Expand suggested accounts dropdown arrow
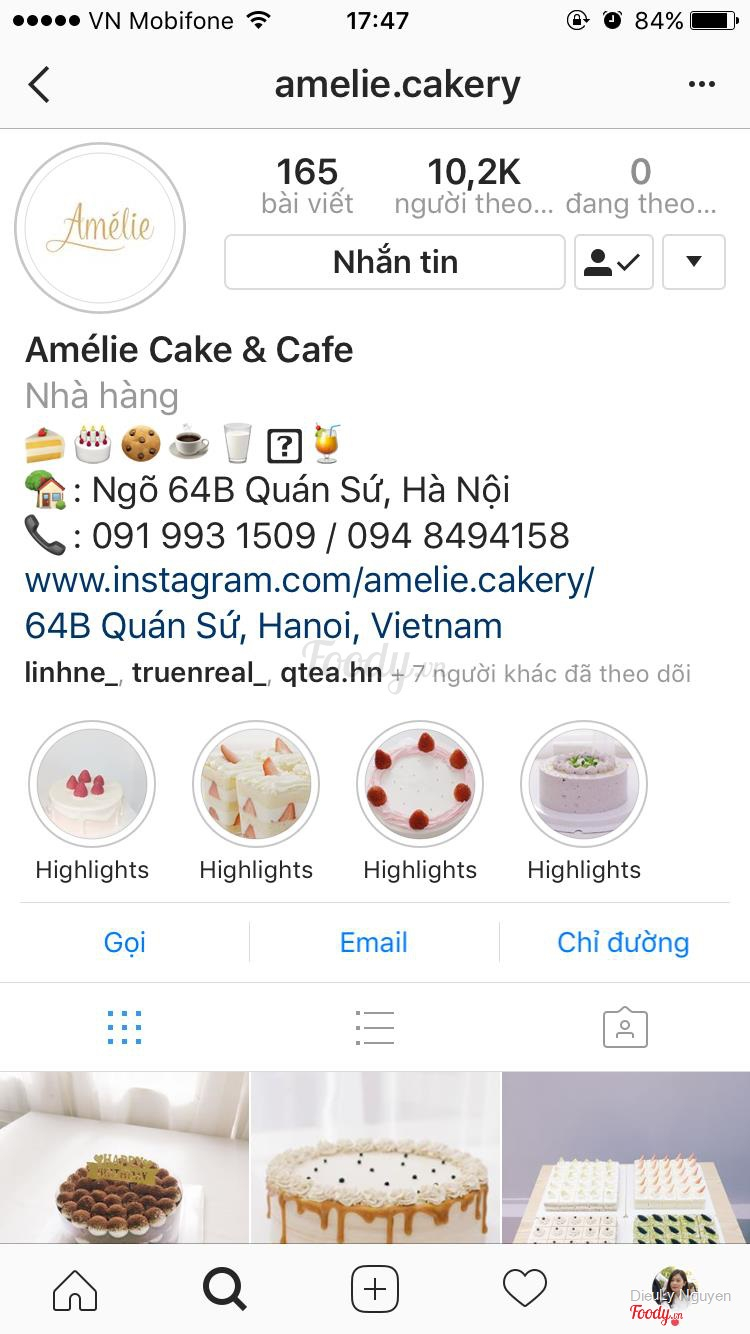Viewport: 750px width, 1334px height. point(693,262)
